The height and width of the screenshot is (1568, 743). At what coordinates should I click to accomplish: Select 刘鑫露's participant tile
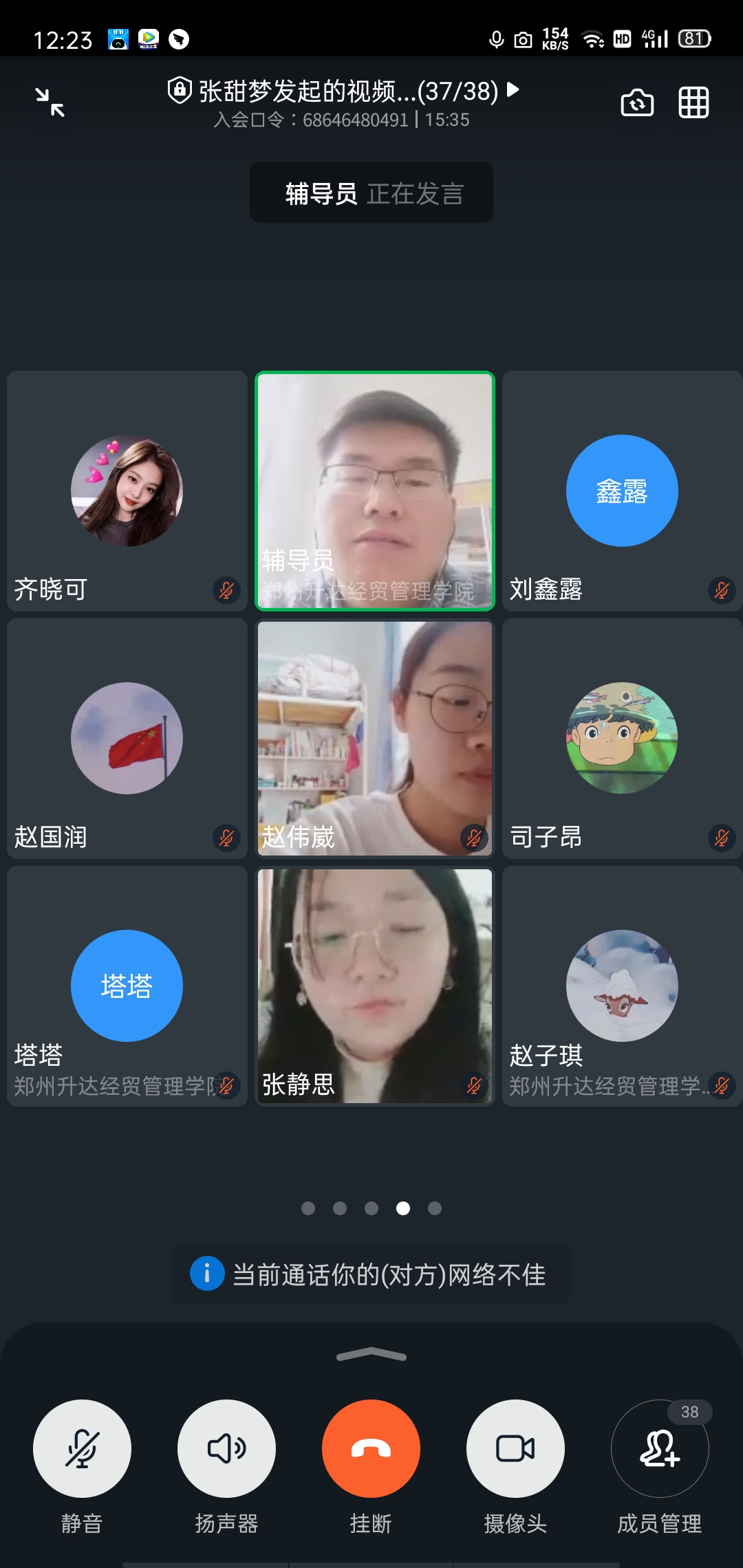coord(622,490)
